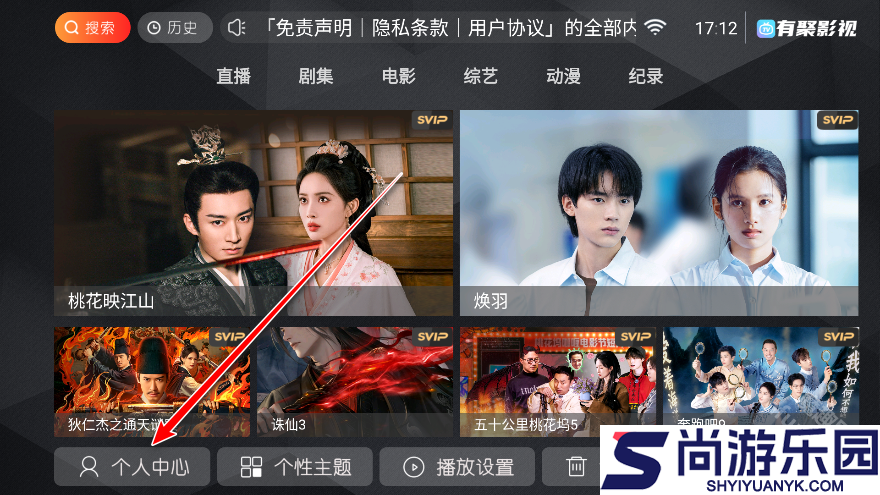Viewport: 880px width, 495px height.
Task: Open the 动漫 tab
Action: tap(563, 76)
